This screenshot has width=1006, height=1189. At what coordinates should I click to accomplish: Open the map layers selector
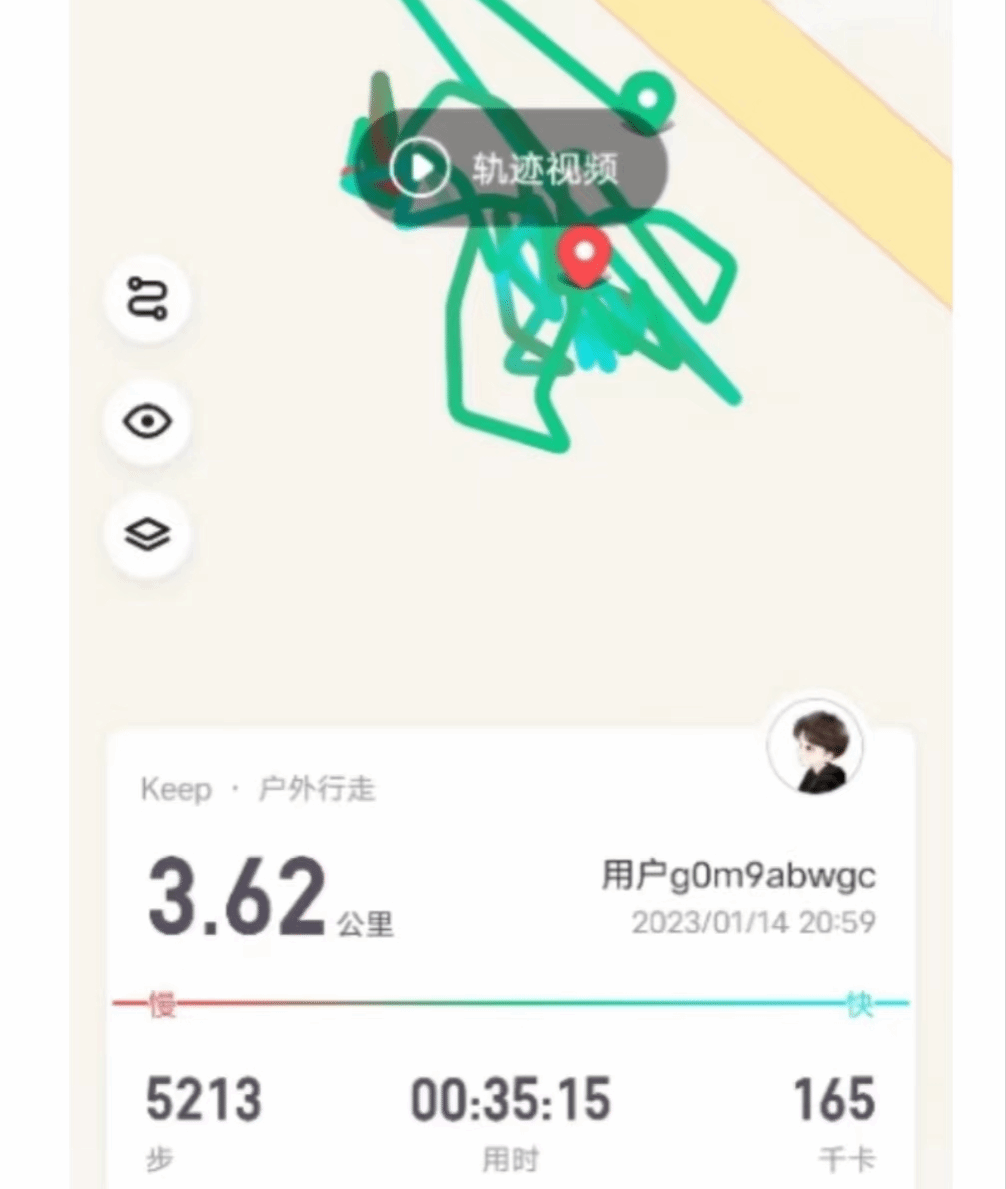[x=148, y=535]
